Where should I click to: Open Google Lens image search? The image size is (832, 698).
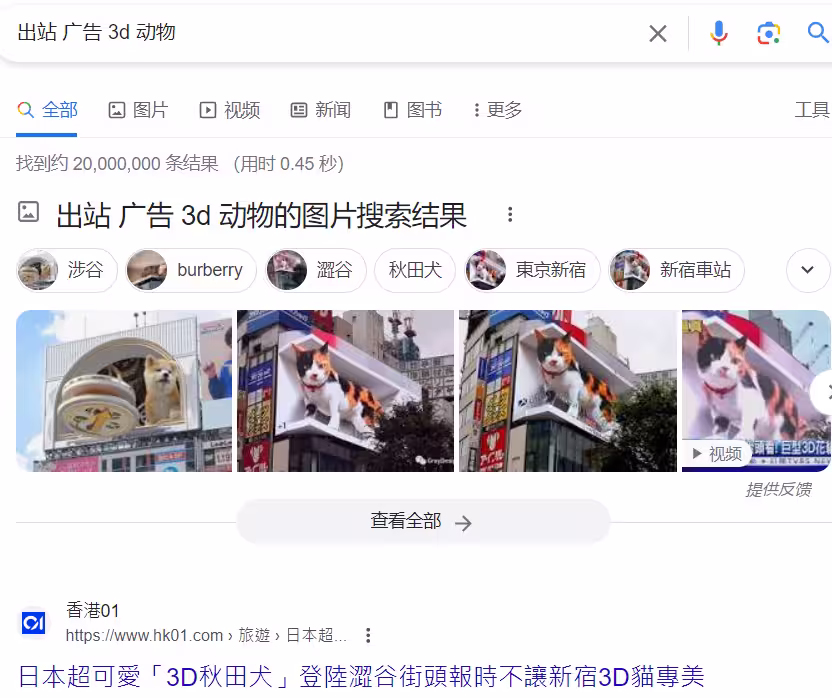(x=768, y=34)
